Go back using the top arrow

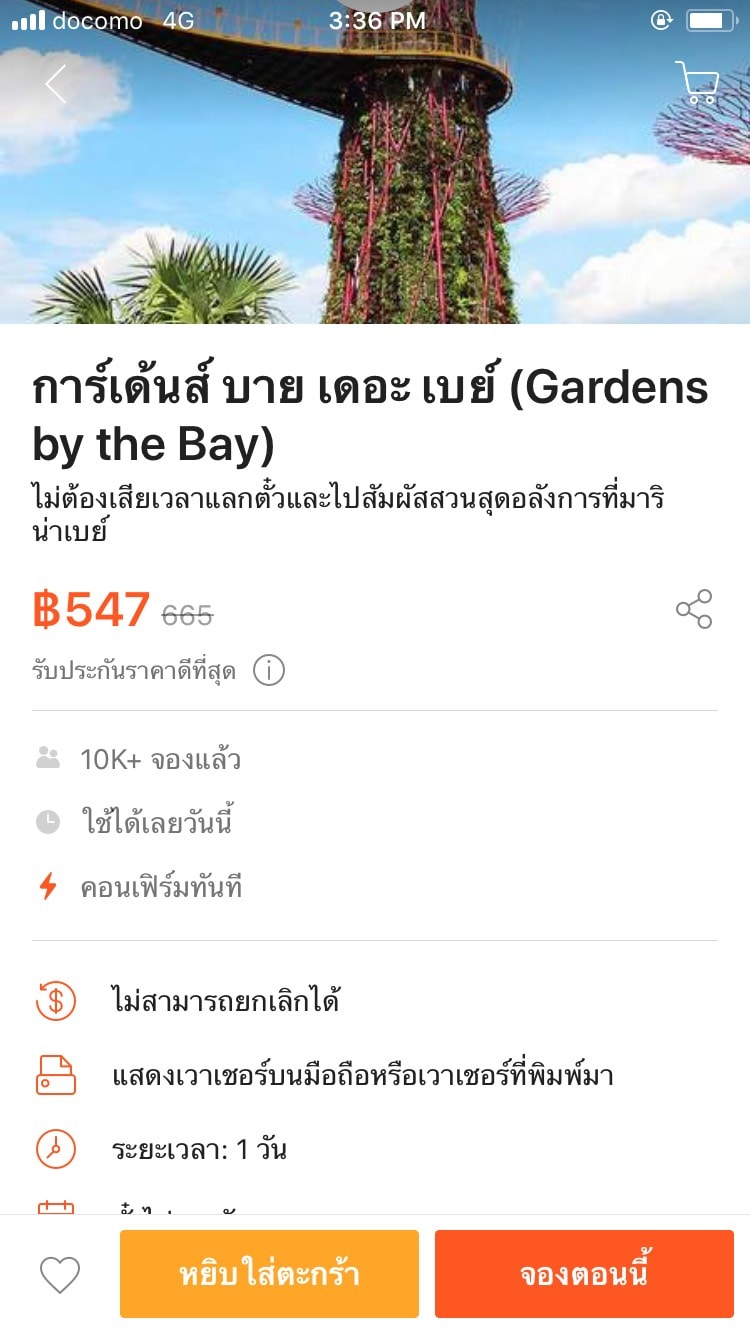point(56,84)
